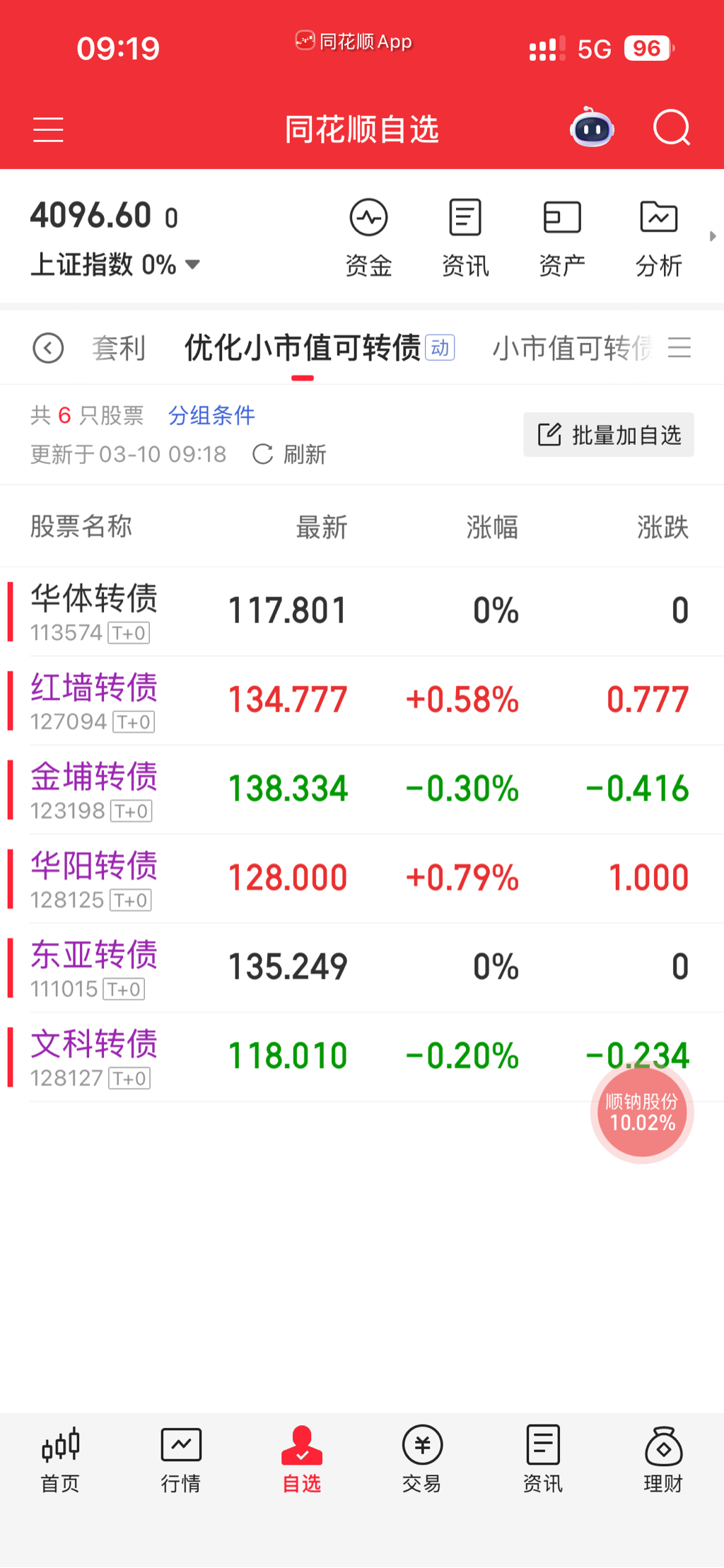Refresh the list with 刷新
The image size is (724, 1568).
coord(290,454)
